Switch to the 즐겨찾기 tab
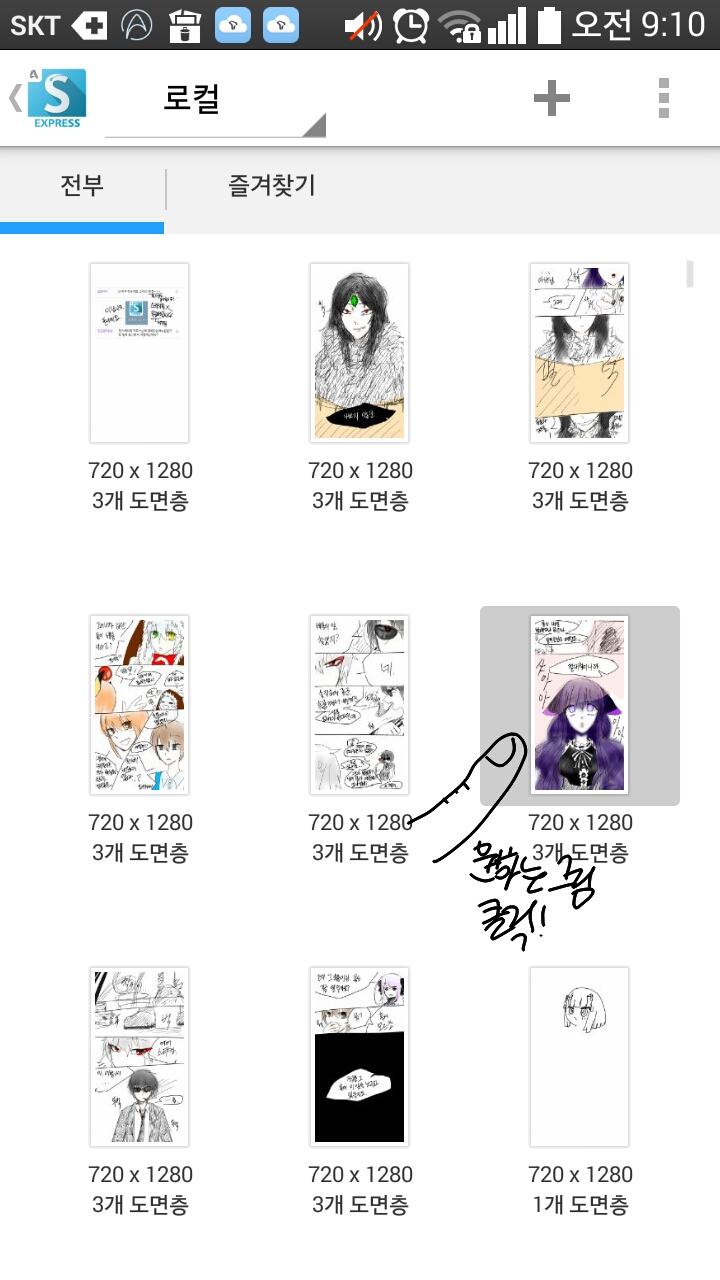The height and width of the screenshot is (1280, 720). [x=272, y=186]
